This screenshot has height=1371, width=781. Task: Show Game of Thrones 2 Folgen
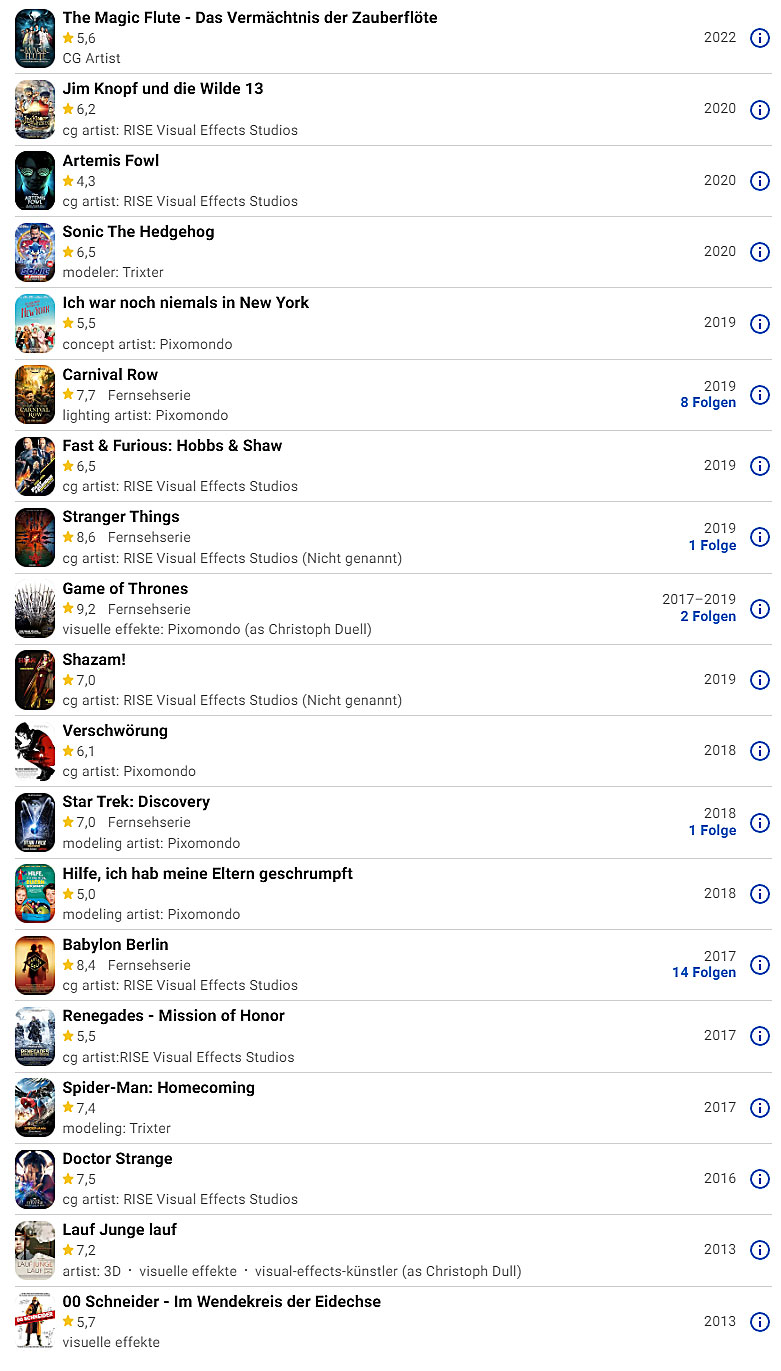click(x=707, y=617)
